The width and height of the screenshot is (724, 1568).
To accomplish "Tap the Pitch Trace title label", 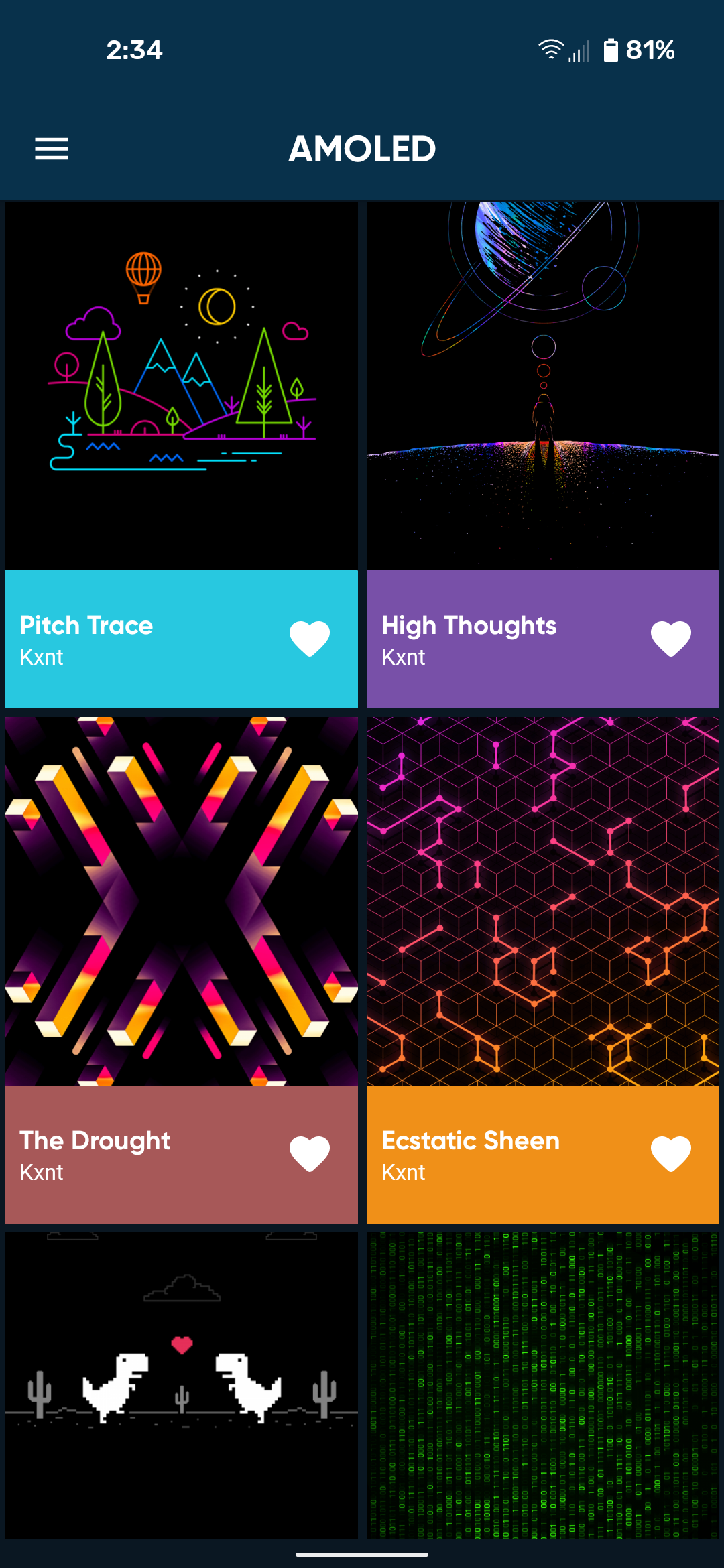I will pos(86,625).
